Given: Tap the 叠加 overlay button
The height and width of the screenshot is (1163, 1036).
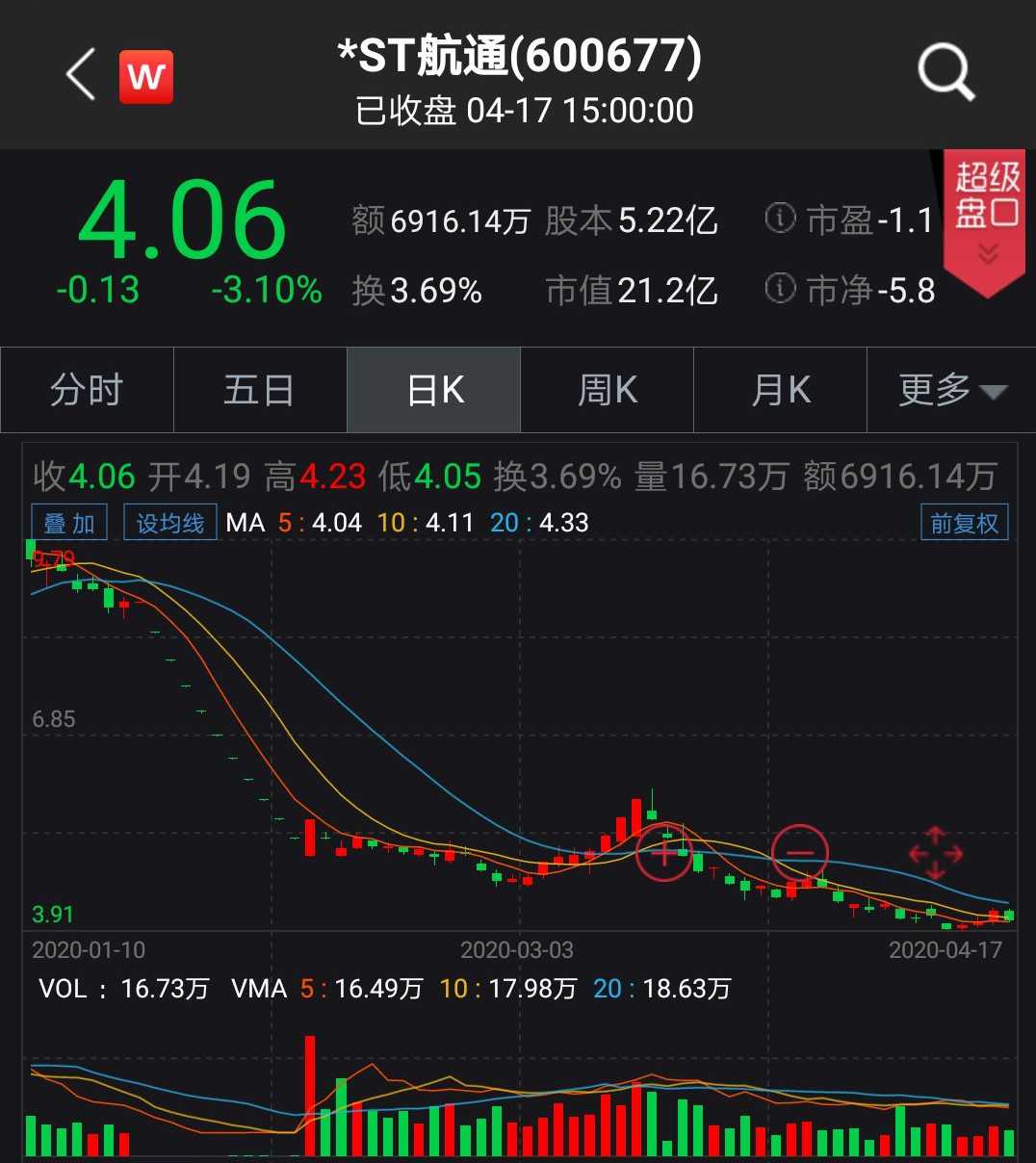Looking at the screenshot, I should 69,523.
